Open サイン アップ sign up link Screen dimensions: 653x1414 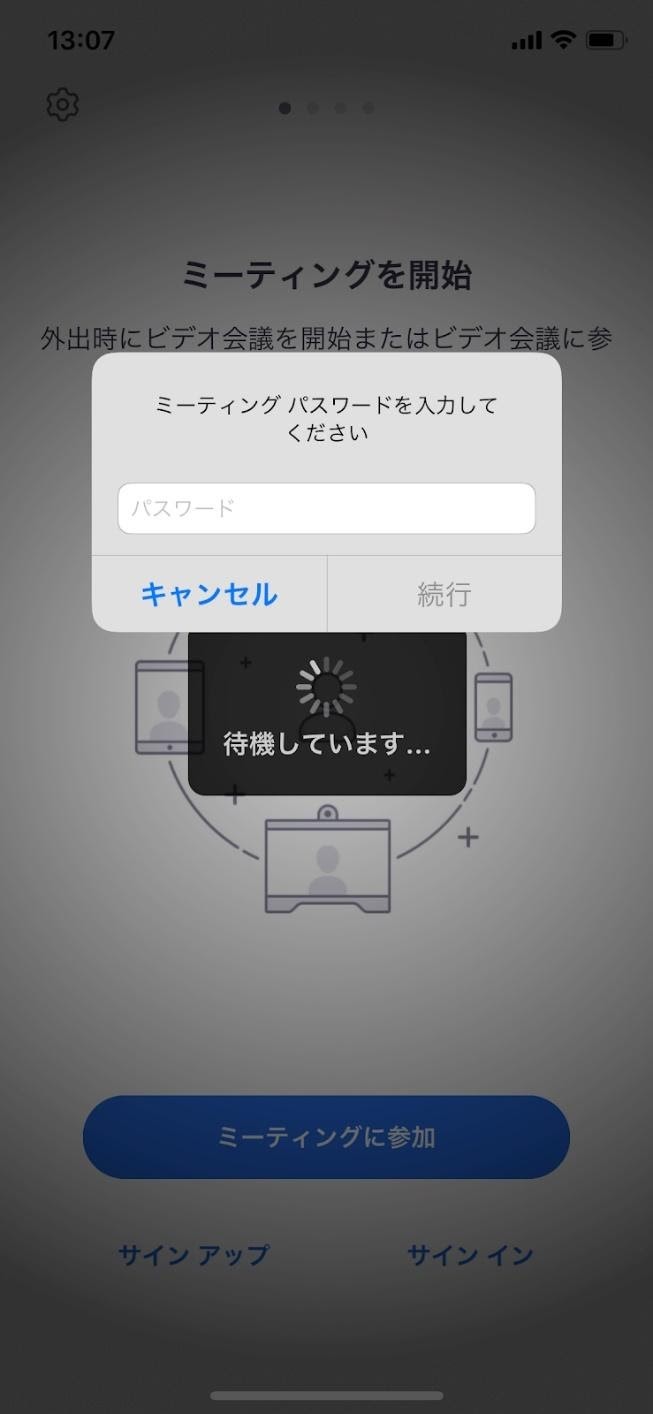194,1254
